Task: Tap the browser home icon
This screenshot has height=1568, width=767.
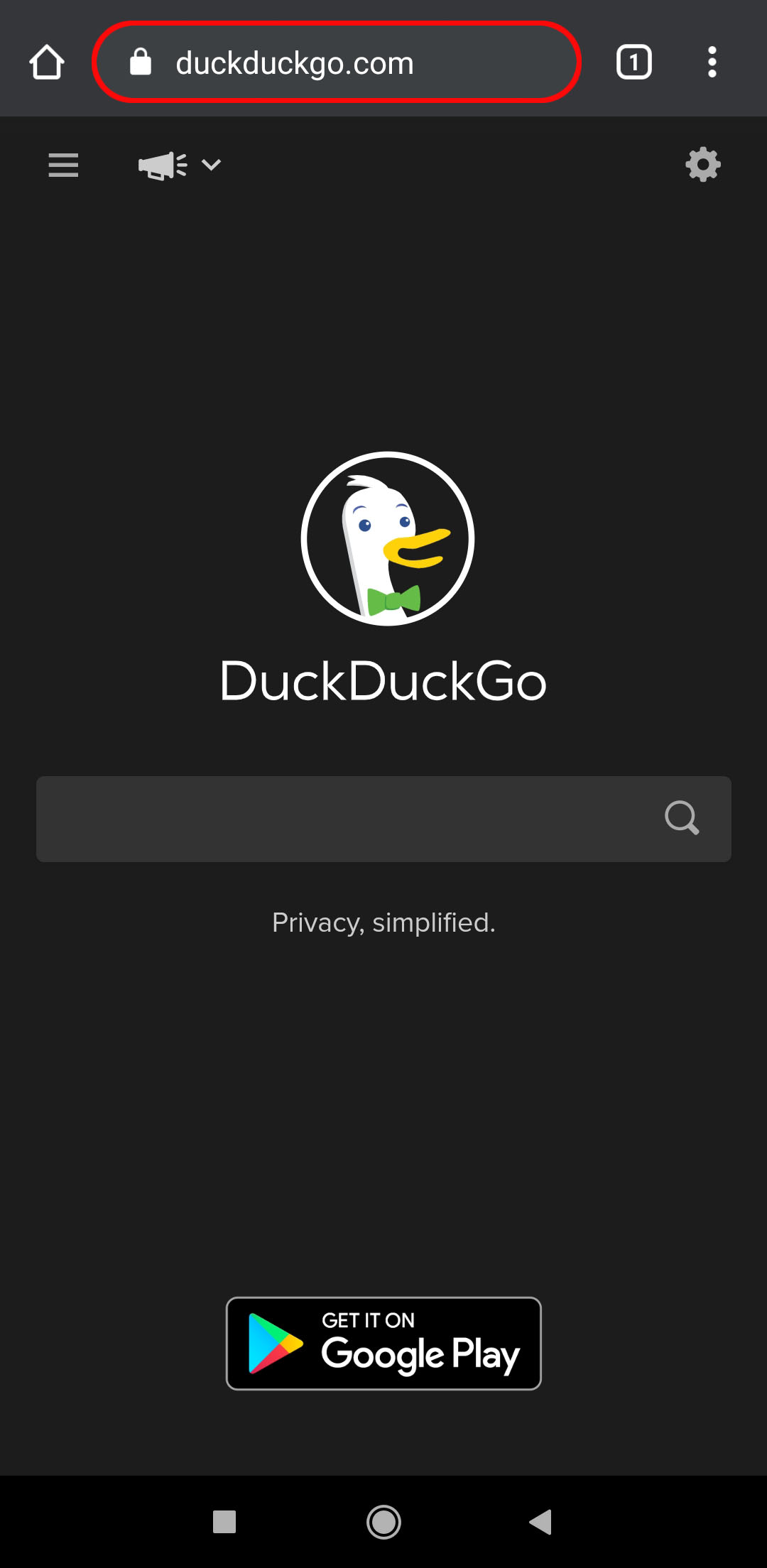Action: pos(47,62)
